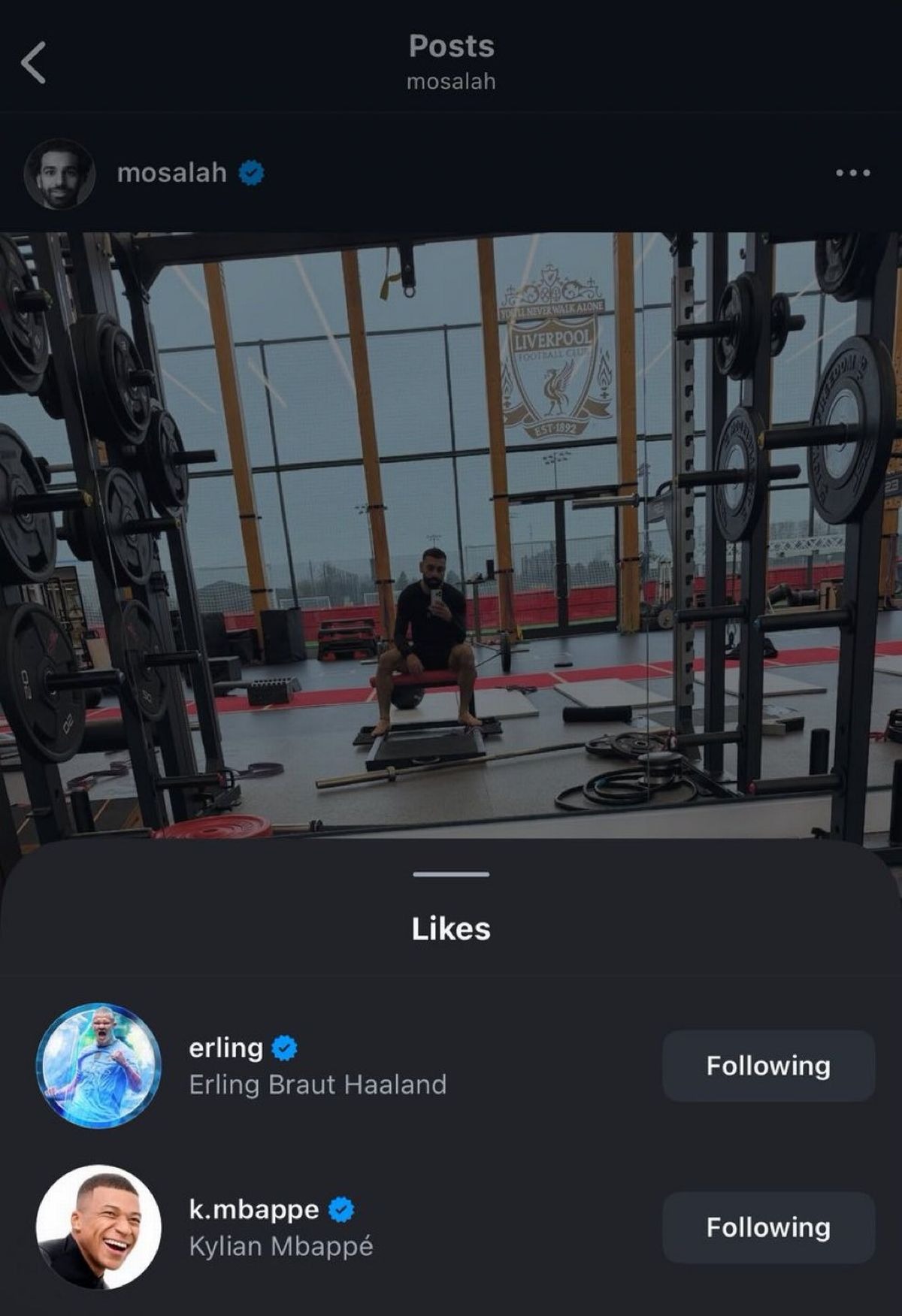Open mosalah's profile from the subtitle

(449, 80)
